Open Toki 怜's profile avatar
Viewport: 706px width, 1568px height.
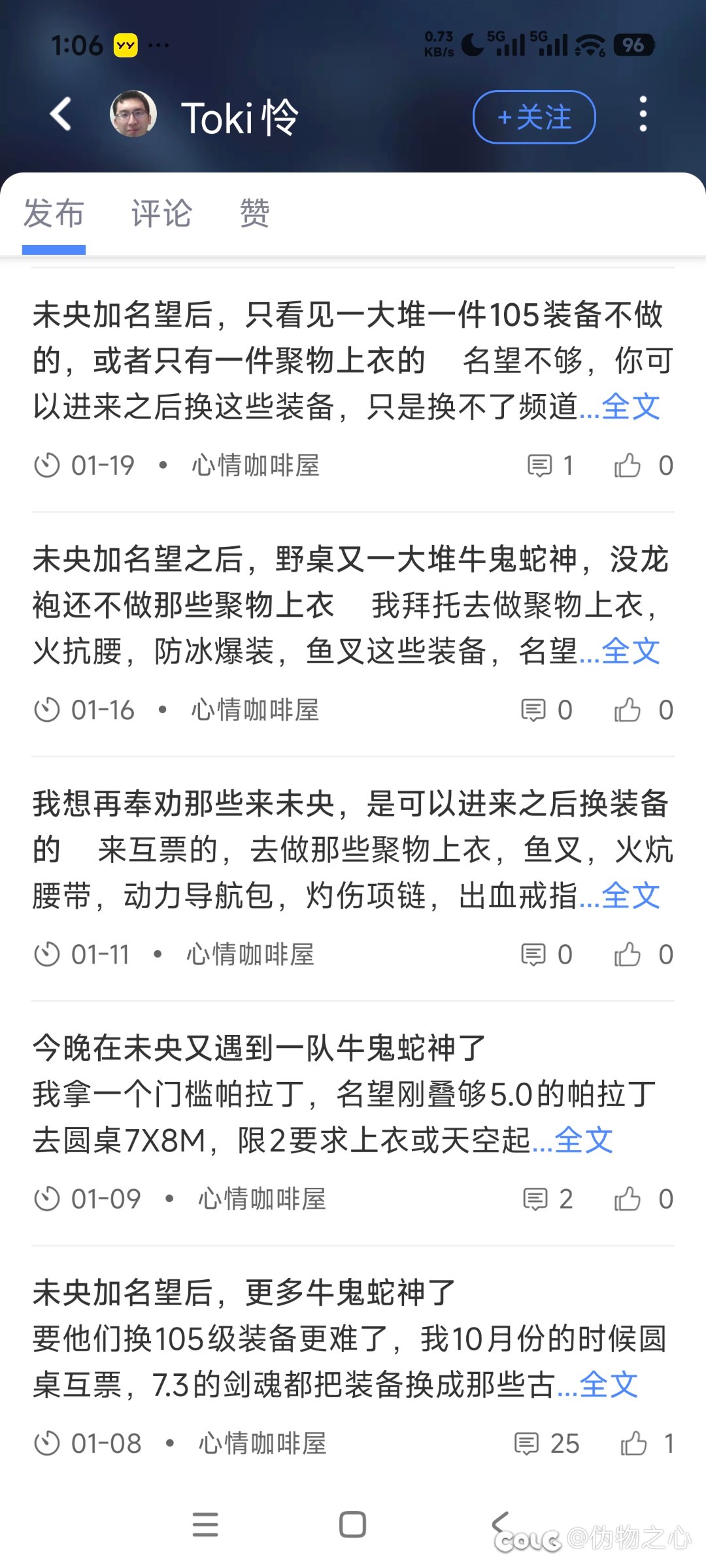[133, 115]
